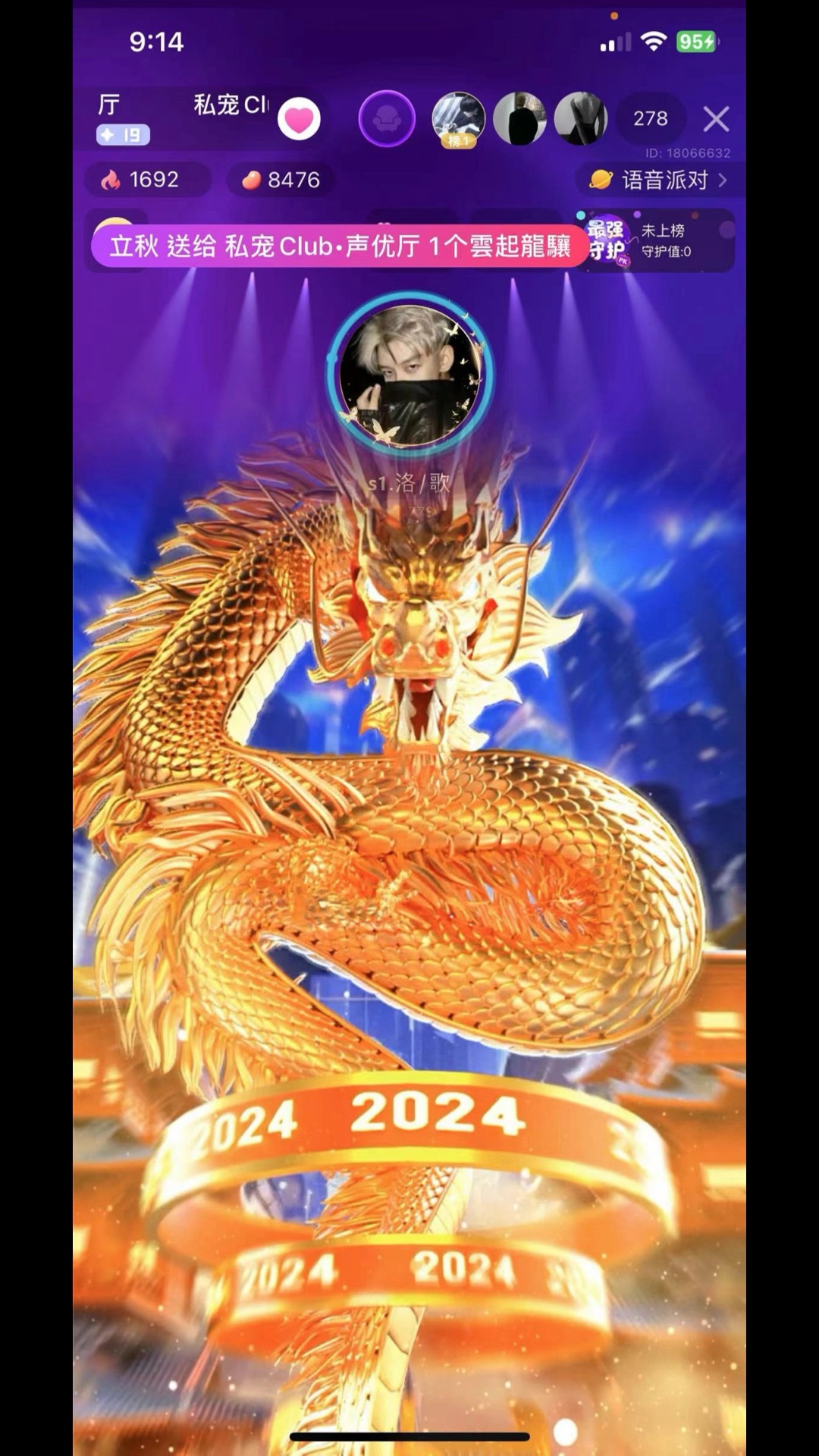819x1456 pixels.
Task: Open the 语音派对 link
Action: pyautogui.click(x=658, y=180)
